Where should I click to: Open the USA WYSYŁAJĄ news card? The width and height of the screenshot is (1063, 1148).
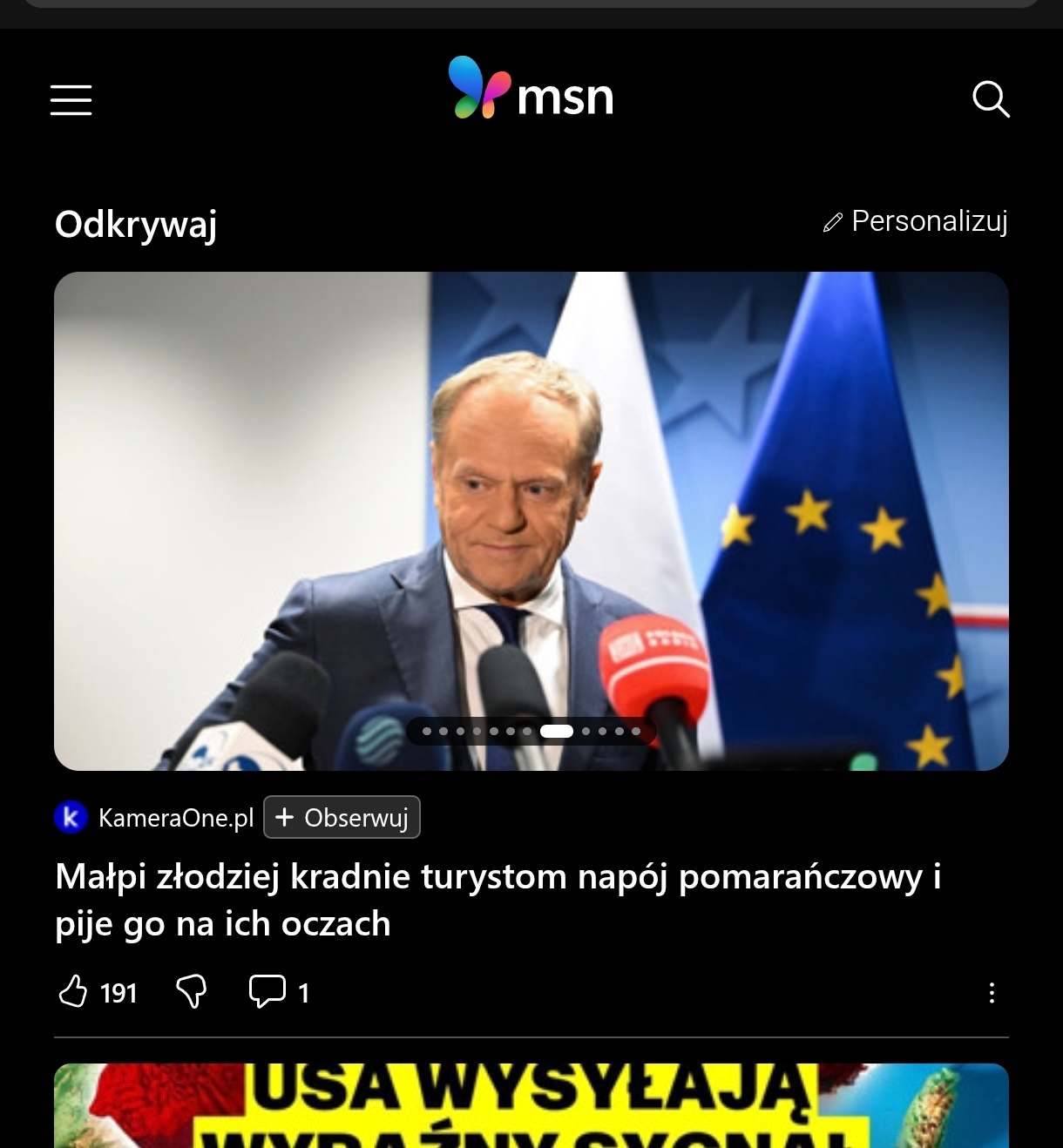[x=531, y=1104]
